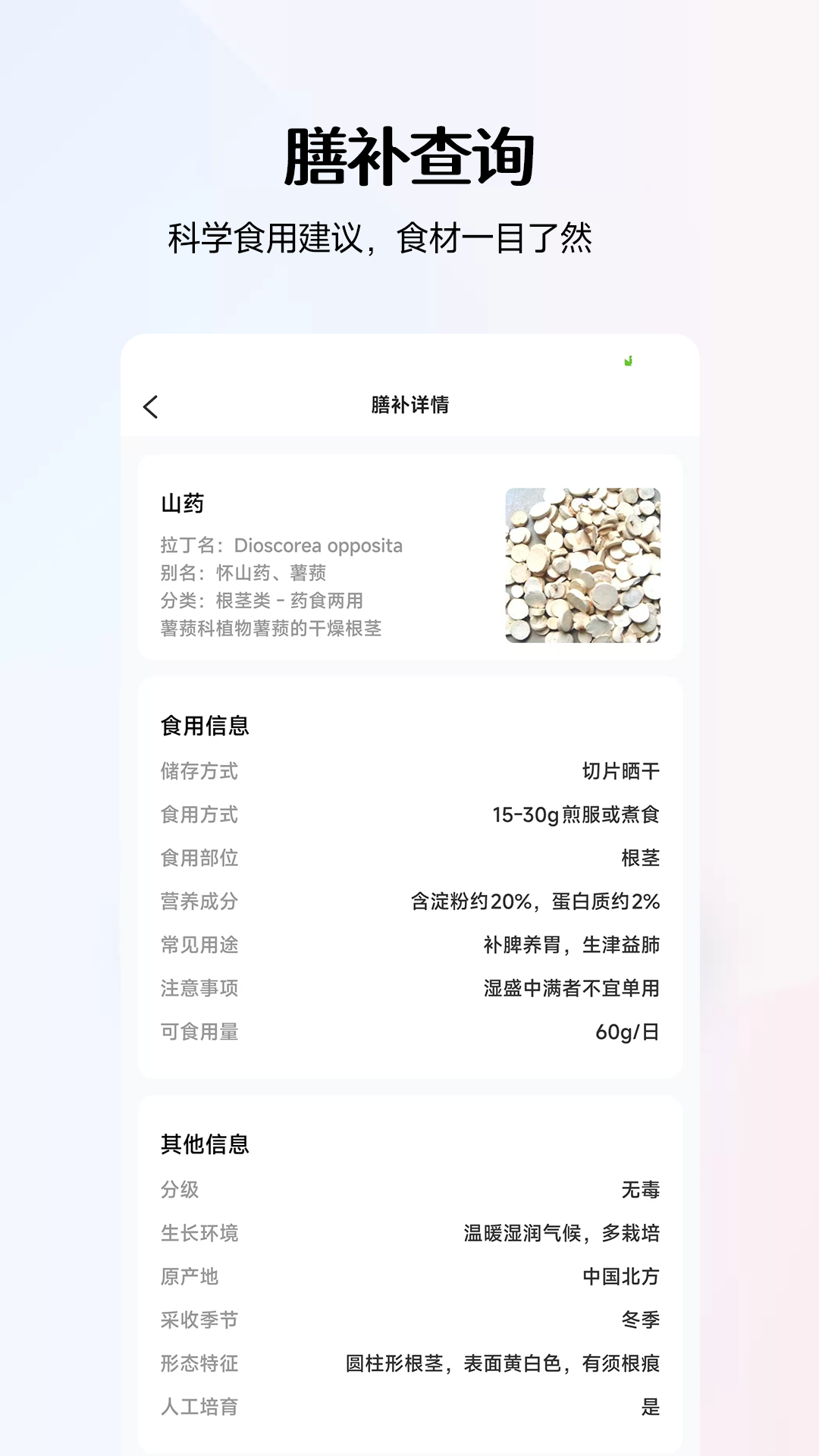819x1456 pixels.
Task: Select the 食用部位 row showing 根茎
Action: pos(409,858)
